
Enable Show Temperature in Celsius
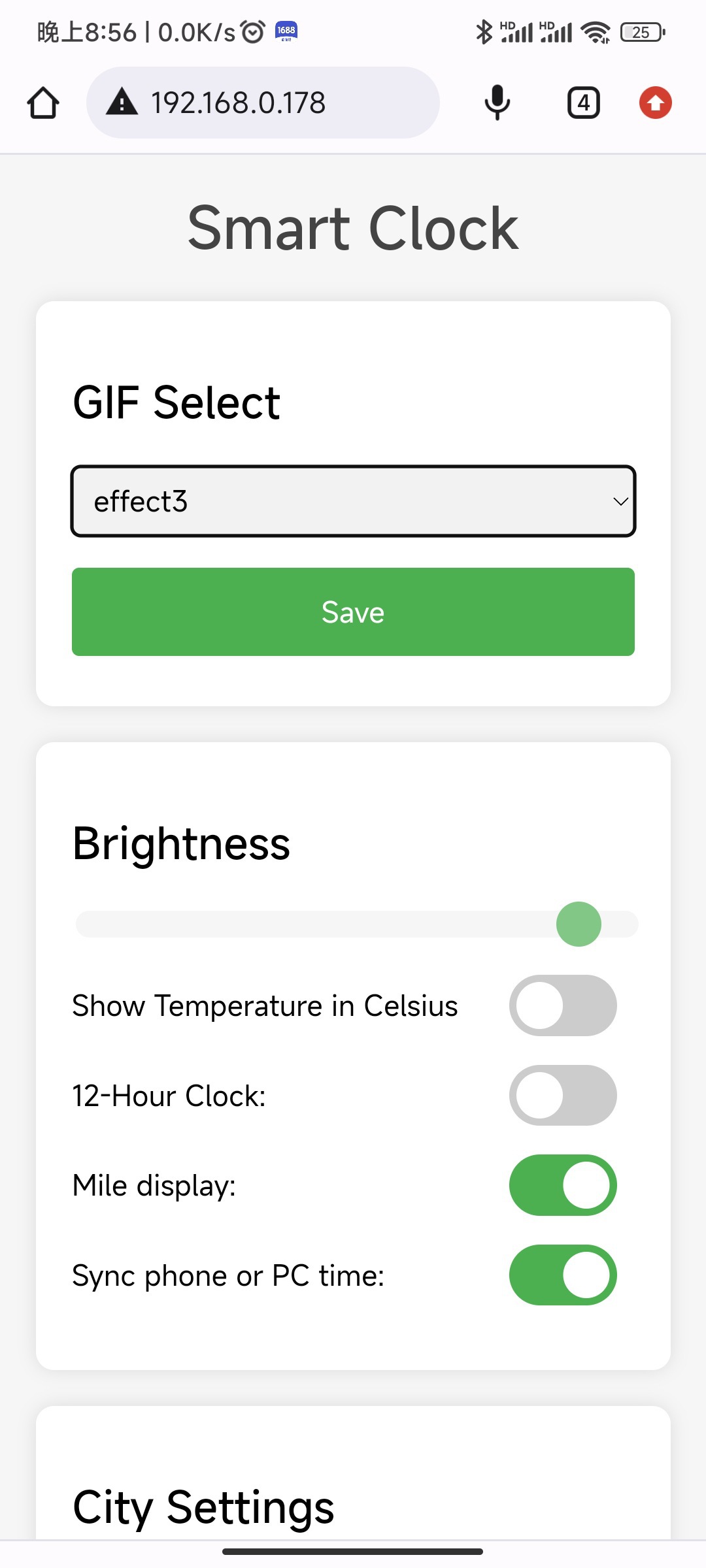click(x=562, y=1005)
